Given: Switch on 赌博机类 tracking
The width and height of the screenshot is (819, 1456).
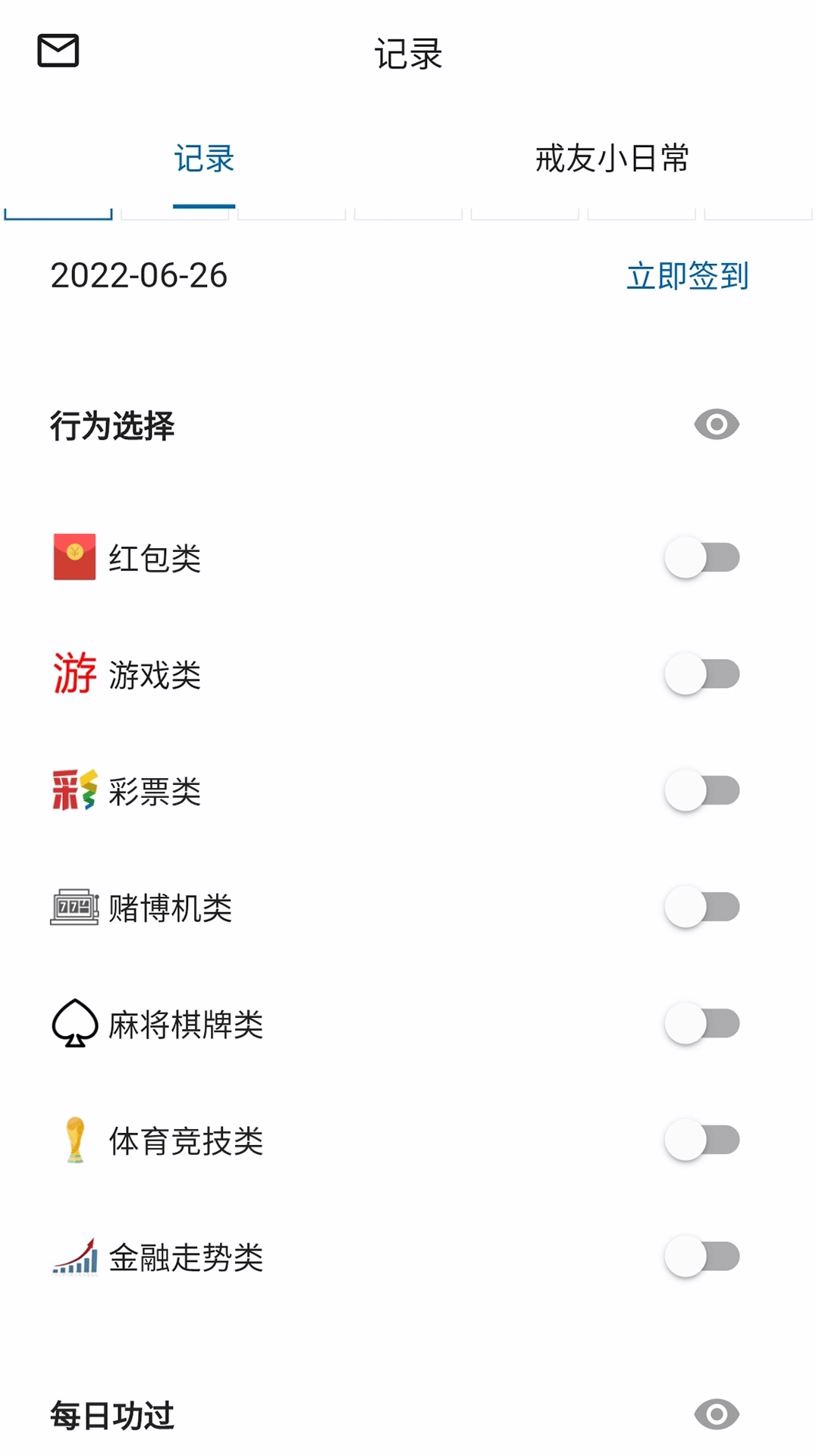Looking at the screenshot, I should 701,905.
